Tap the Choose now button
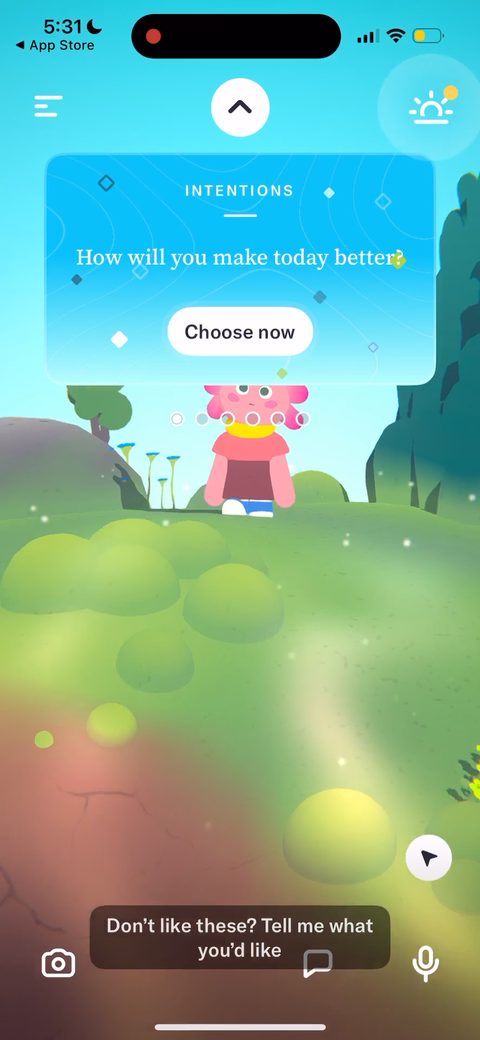The height and width of the screenshot is (1040, 480). click(x=240, y=332)
